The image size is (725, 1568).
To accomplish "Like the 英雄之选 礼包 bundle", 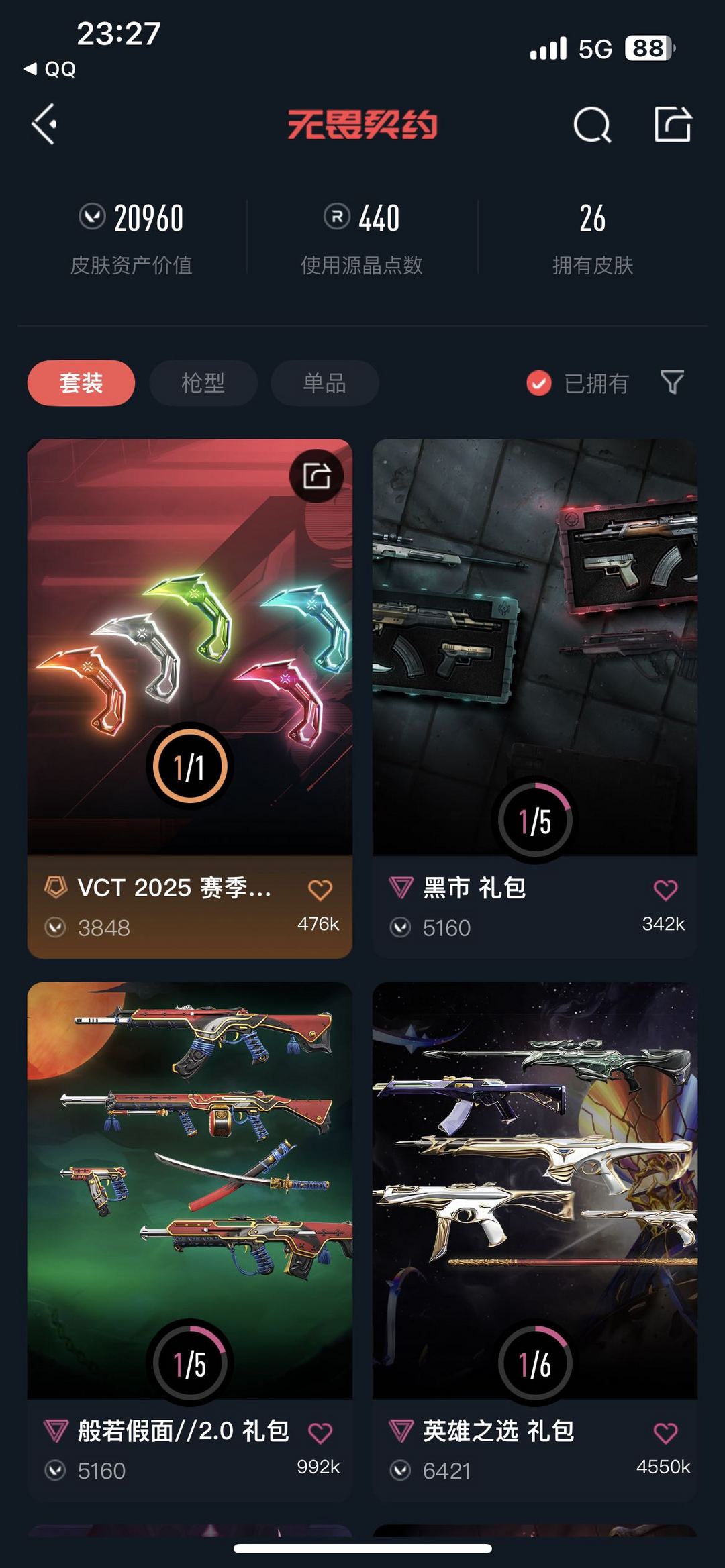I will [x=665, y=1432].
